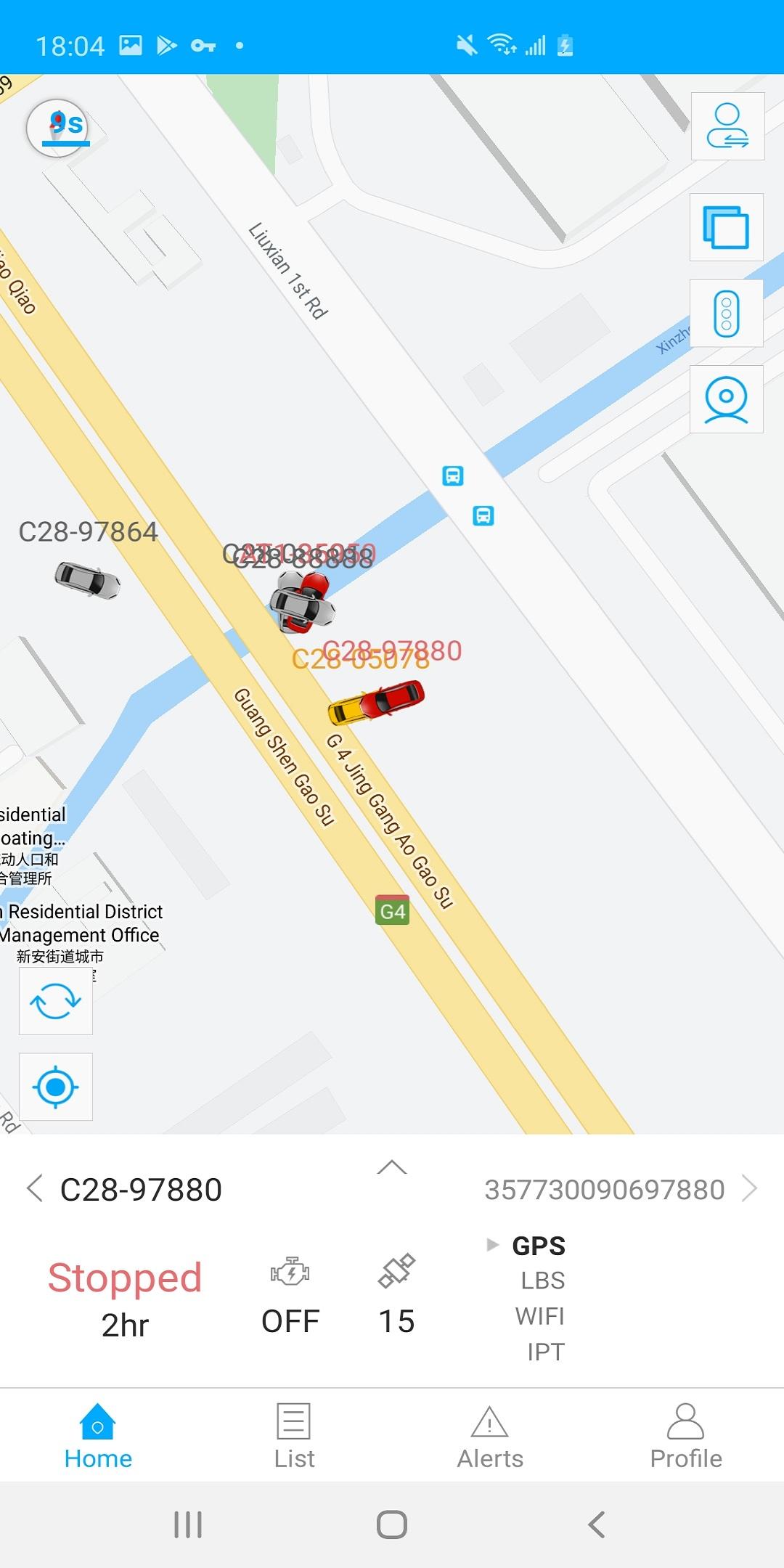784x1568 pixels.
Task: Refresh vehicle positions with sync icon
Action: [56, 1002]
